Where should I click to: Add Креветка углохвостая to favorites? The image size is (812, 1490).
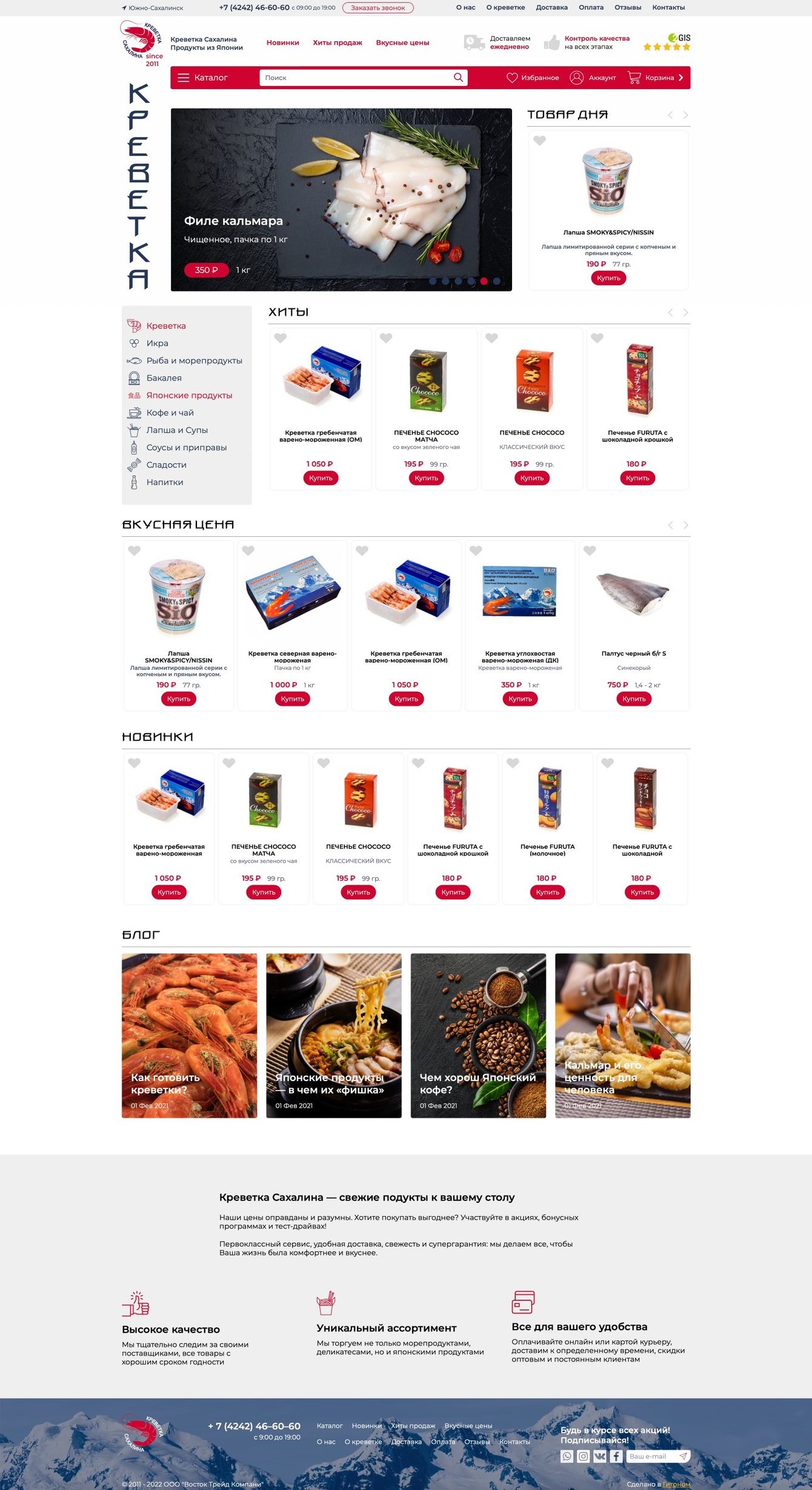(476, 551)
